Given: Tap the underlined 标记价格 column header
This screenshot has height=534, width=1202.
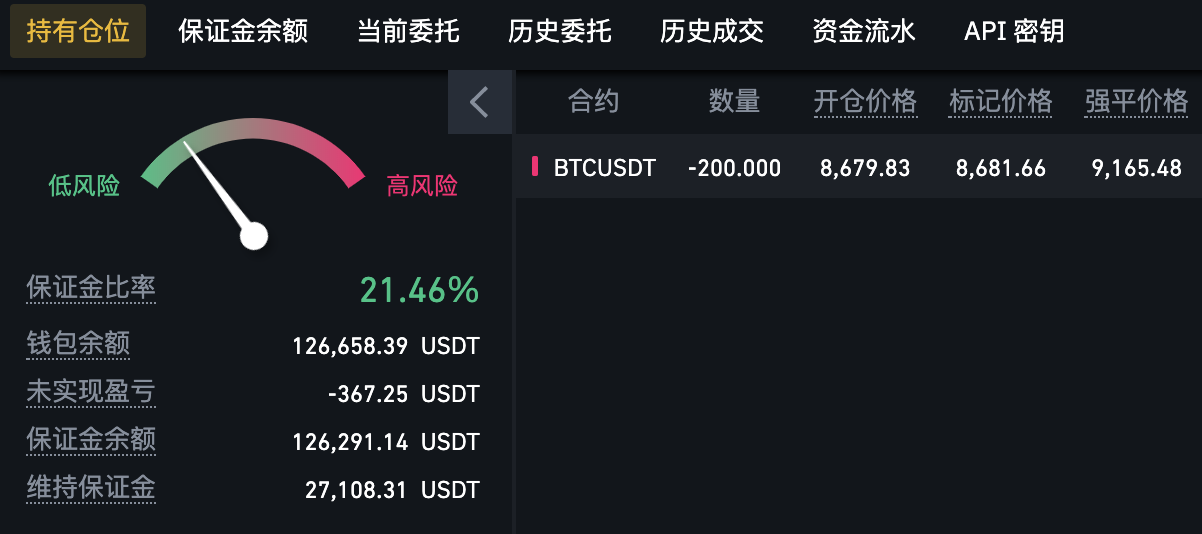Looking at the screenshot, I should 1000,101.
